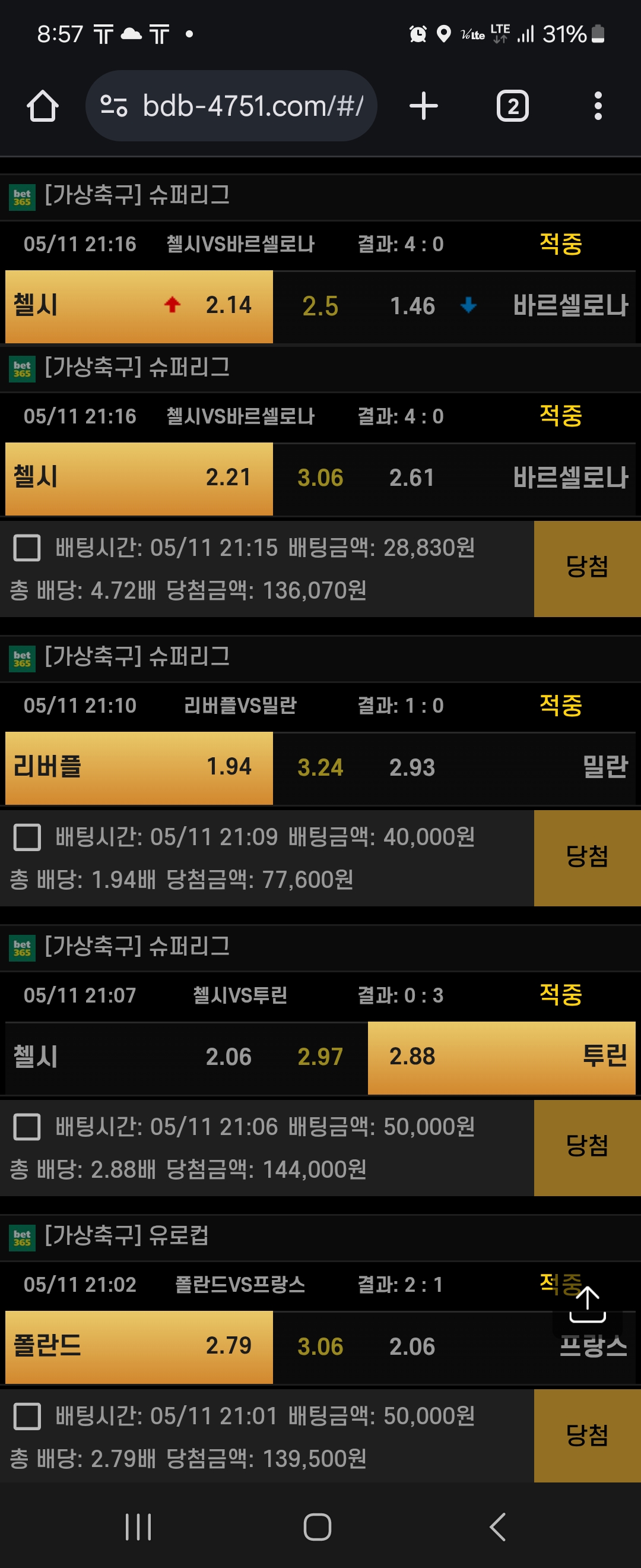
Task: Open recent apps from the navigation bar
Action: (x=138, y=1526)
